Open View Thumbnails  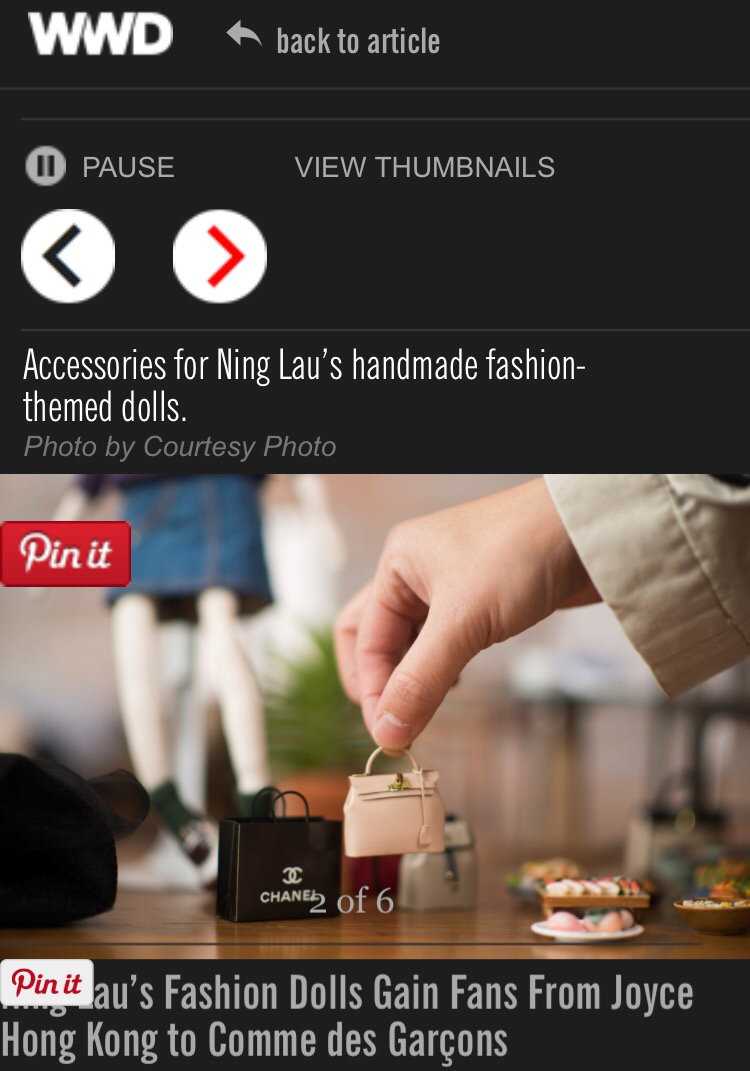tap(424, 167)
